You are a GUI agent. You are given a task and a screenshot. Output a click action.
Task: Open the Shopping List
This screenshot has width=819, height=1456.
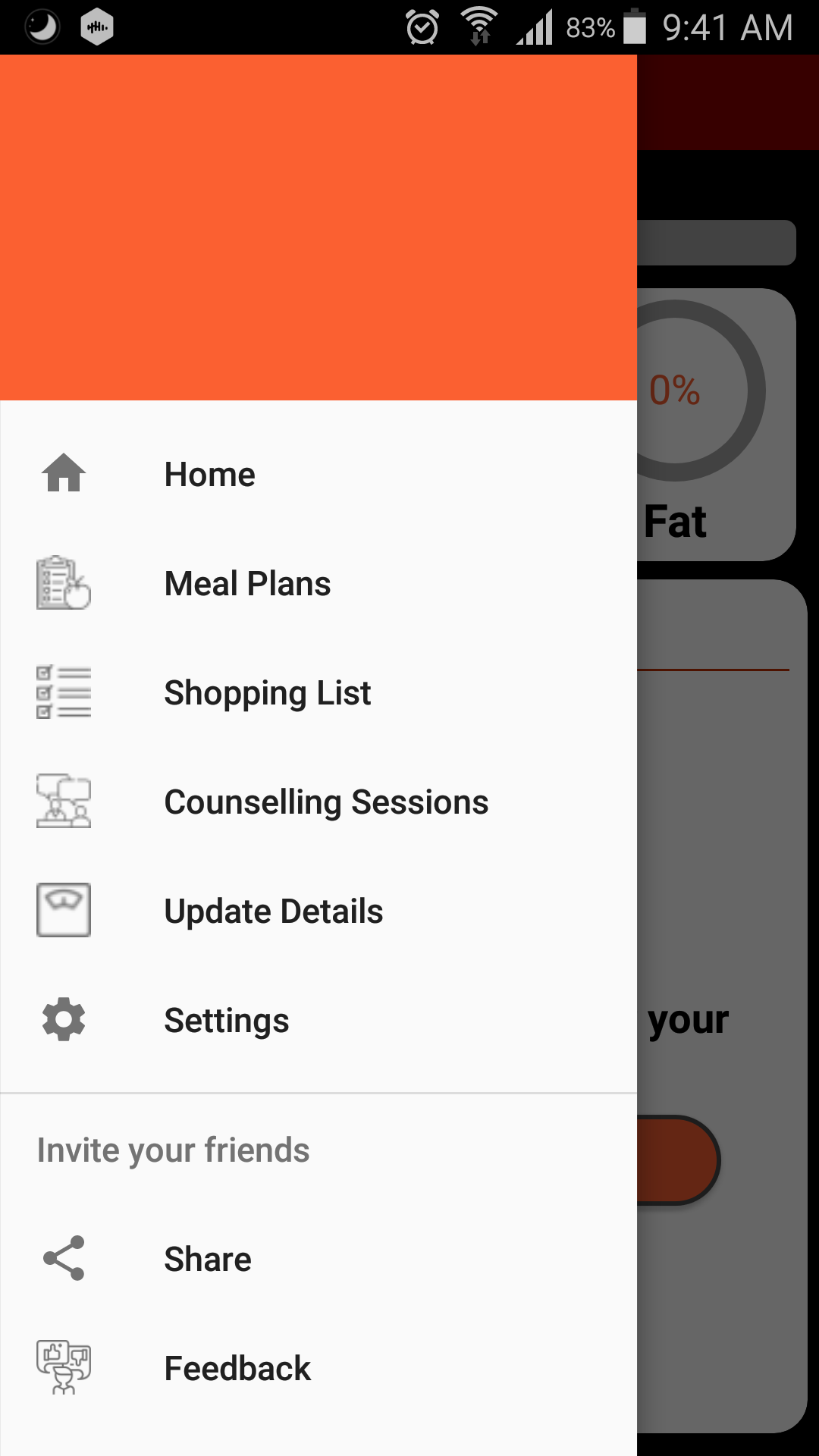tap(318, 693)
